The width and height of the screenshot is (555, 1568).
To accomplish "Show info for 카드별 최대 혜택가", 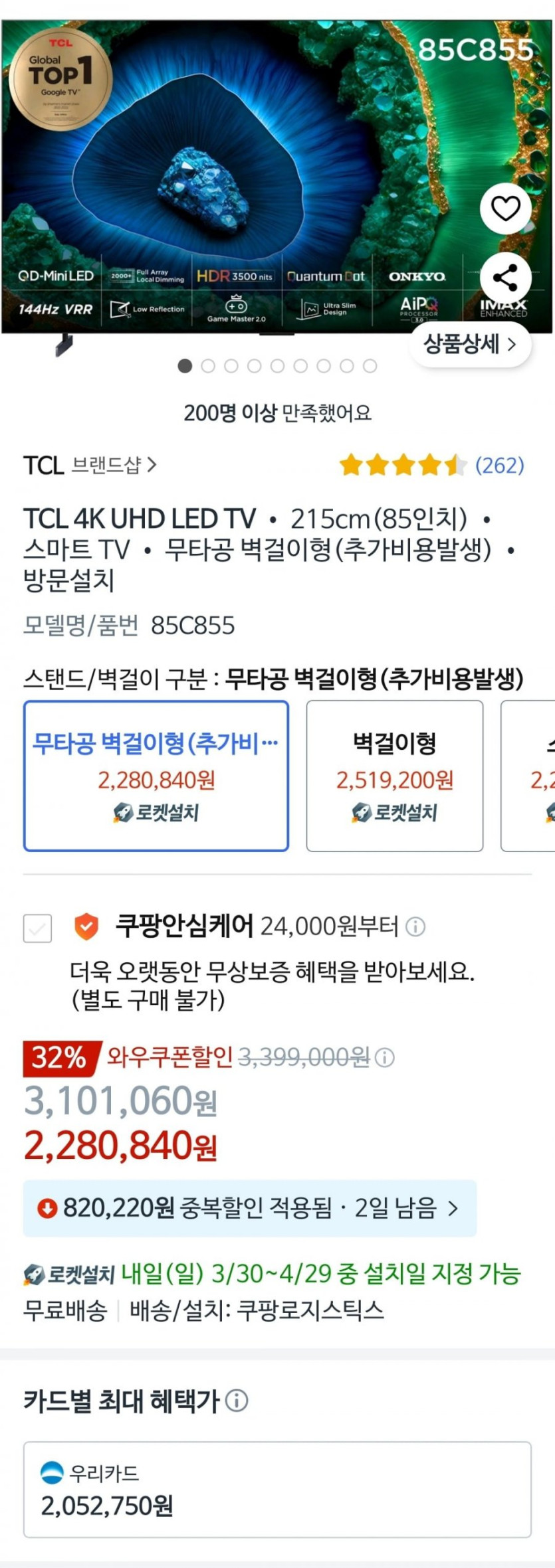I will [237, 1401].
